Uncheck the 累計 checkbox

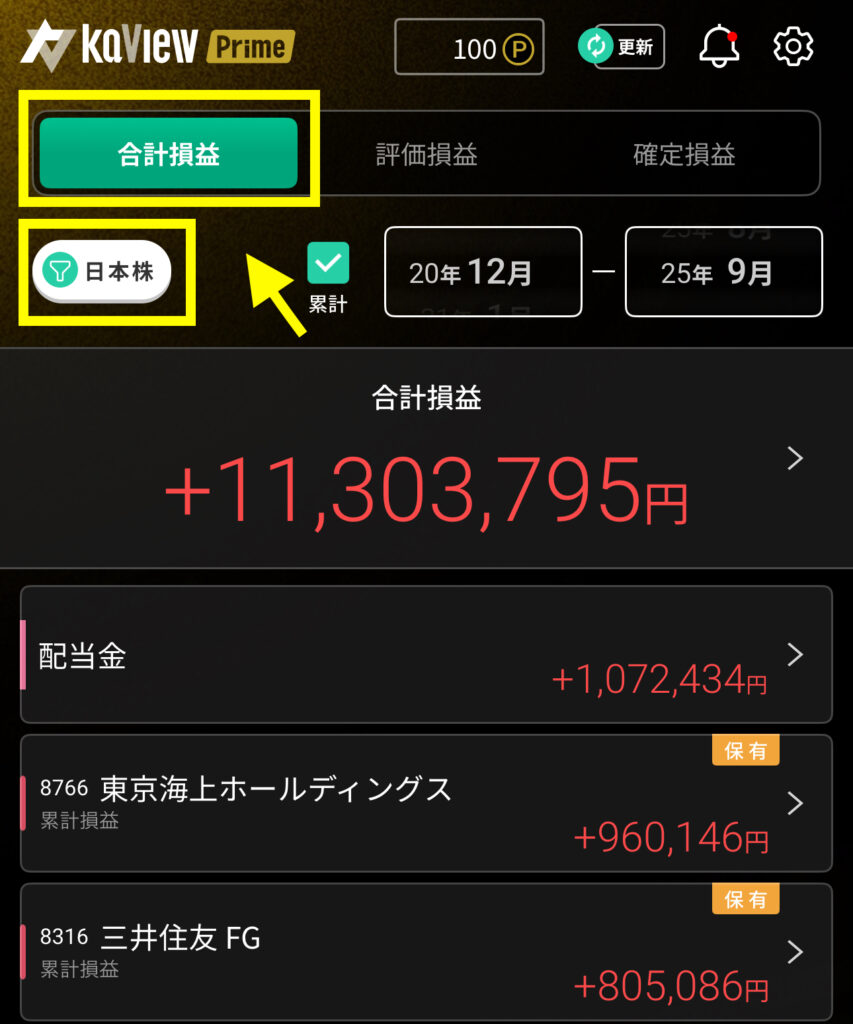coord(328,263)
